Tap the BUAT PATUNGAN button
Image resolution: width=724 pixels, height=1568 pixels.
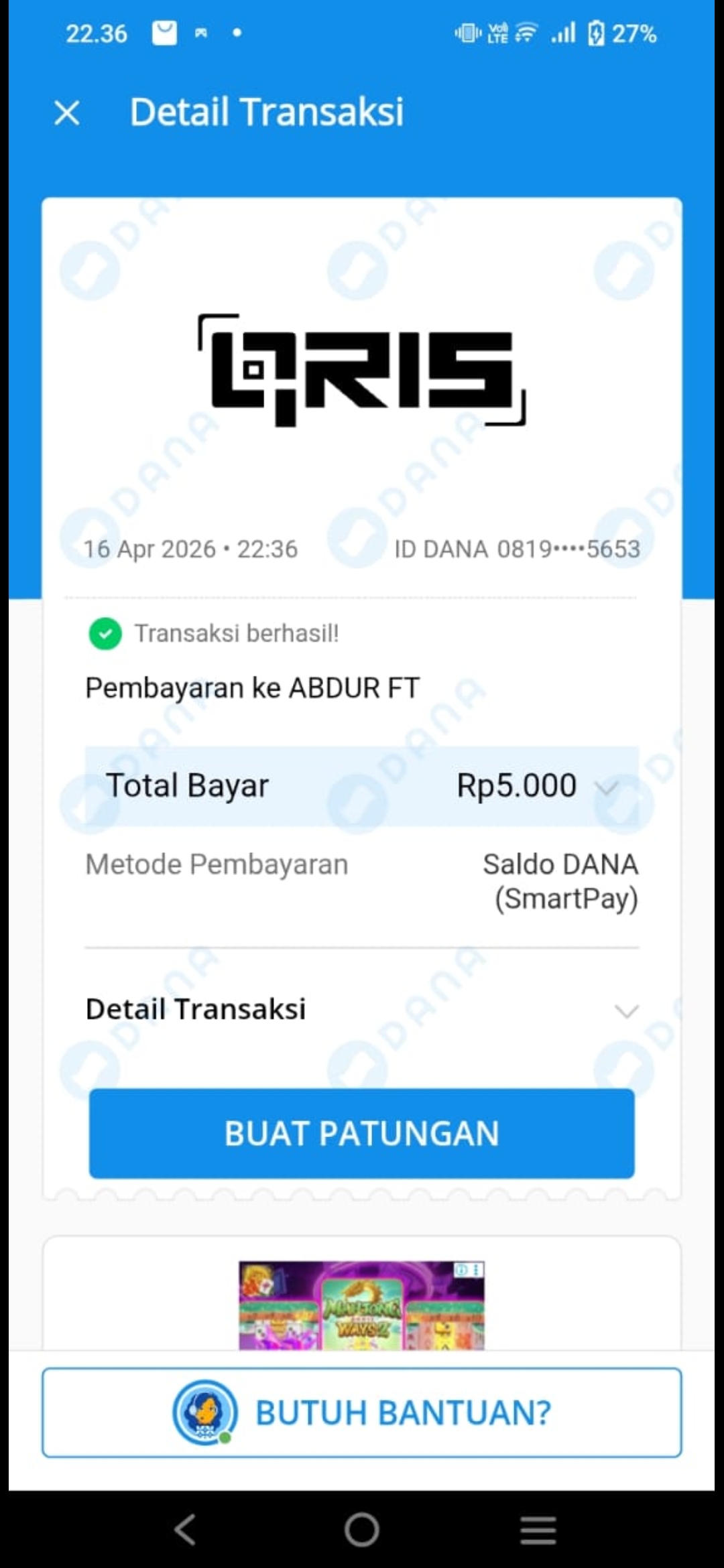(x=362, y=1133)
